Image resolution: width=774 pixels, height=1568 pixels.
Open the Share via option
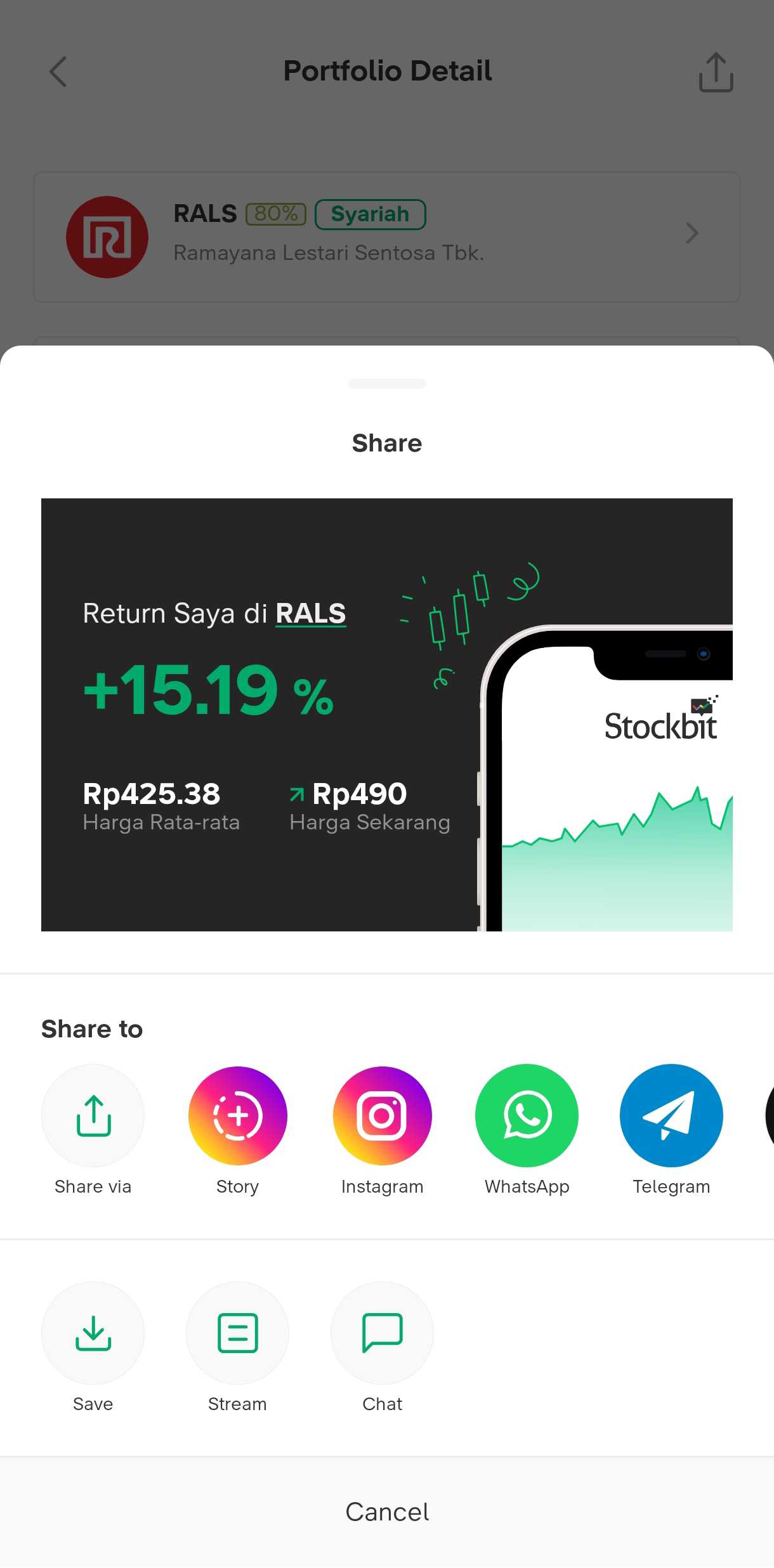click(93, 1115)
